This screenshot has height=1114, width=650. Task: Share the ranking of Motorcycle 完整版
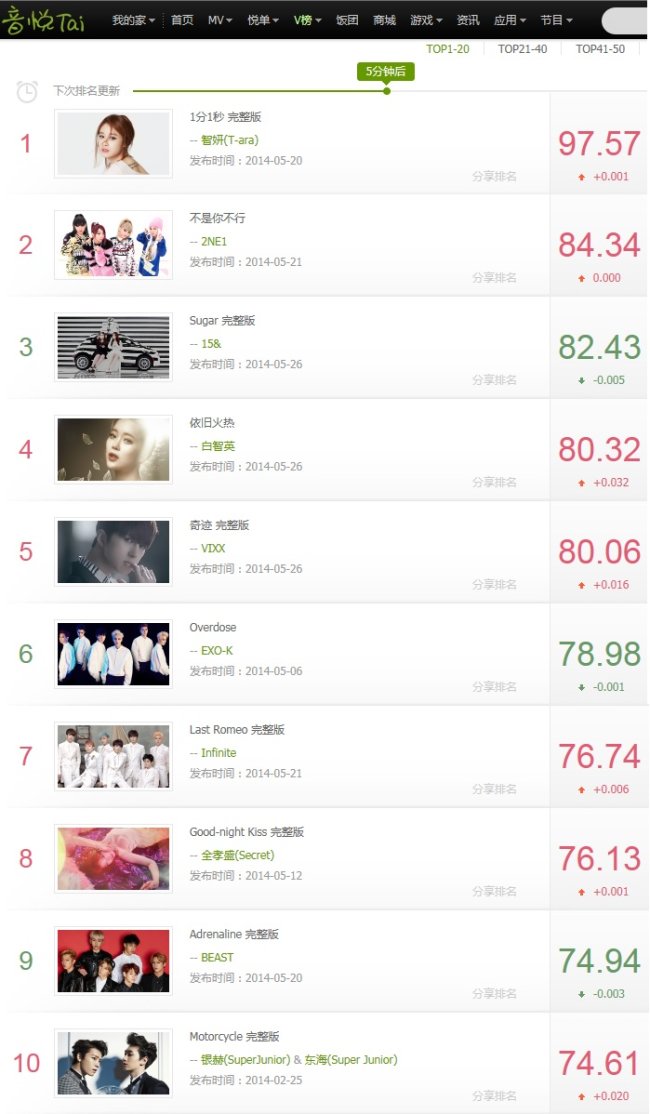pos(494,1096)
